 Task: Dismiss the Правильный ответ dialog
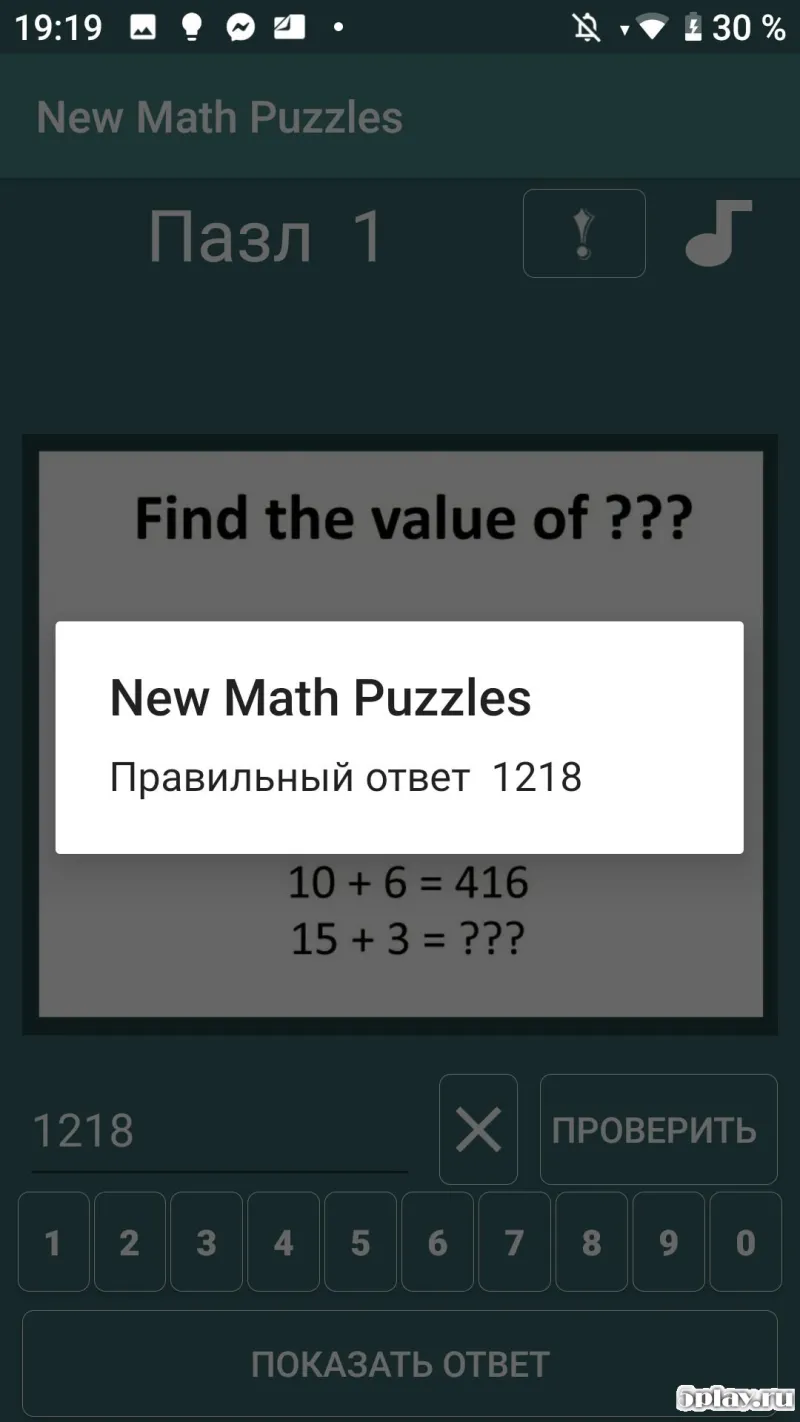[x=400, y=738]
